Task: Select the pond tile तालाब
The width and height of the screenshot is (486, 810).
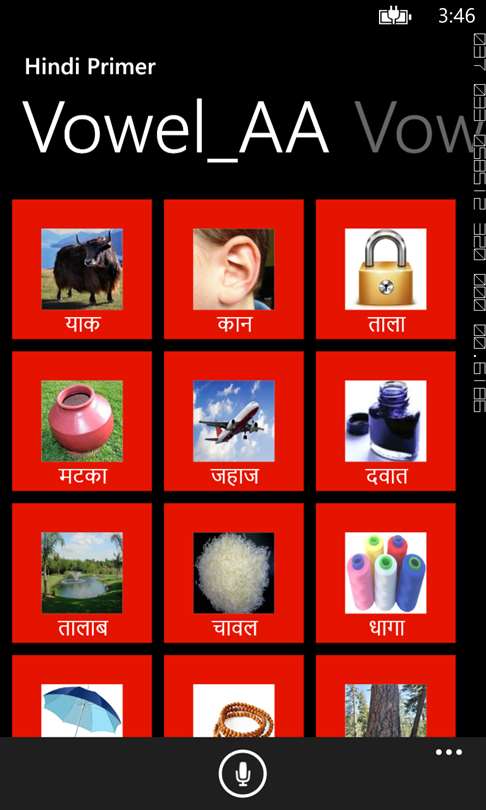Action: [x=82, y=573]
